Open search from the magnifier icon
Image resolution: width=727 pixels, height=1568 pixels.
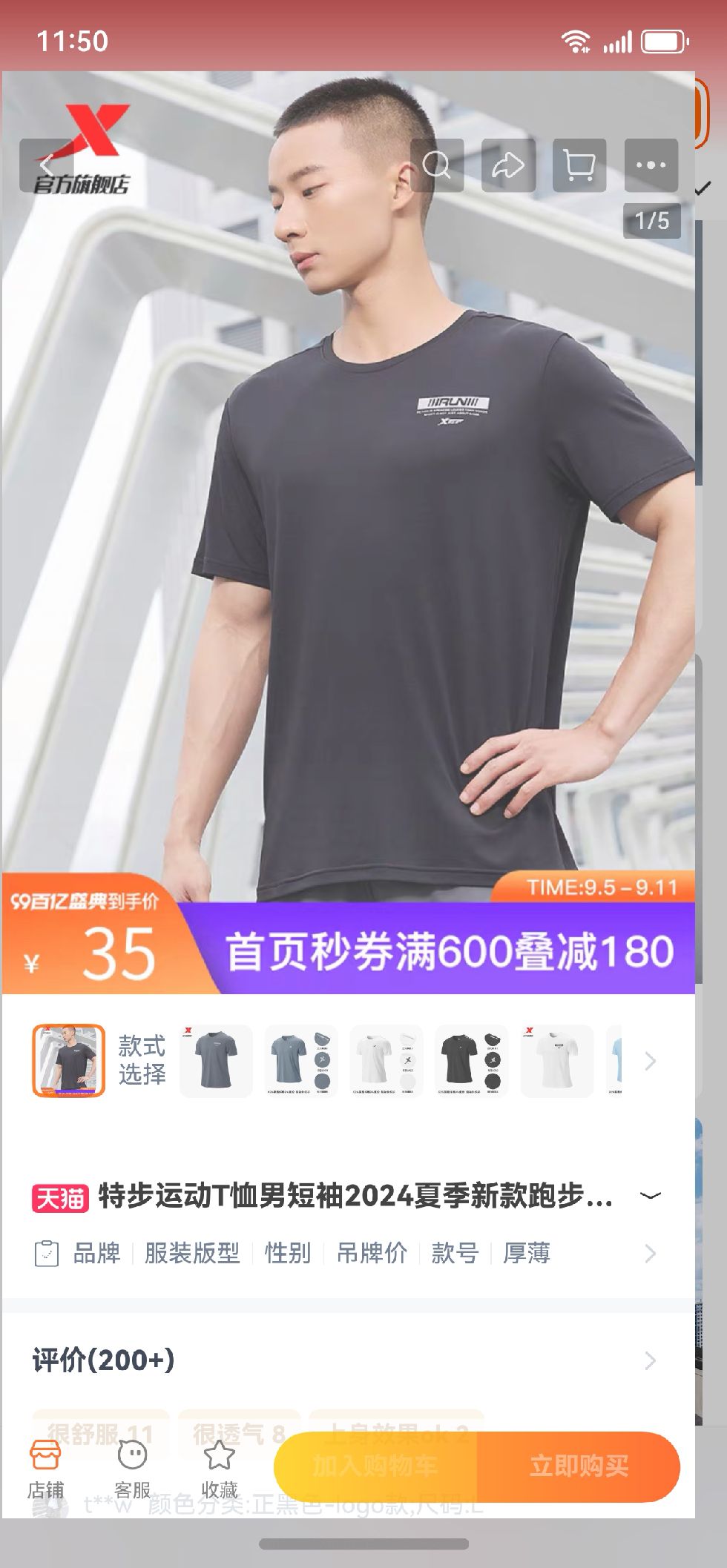point(437,165)
